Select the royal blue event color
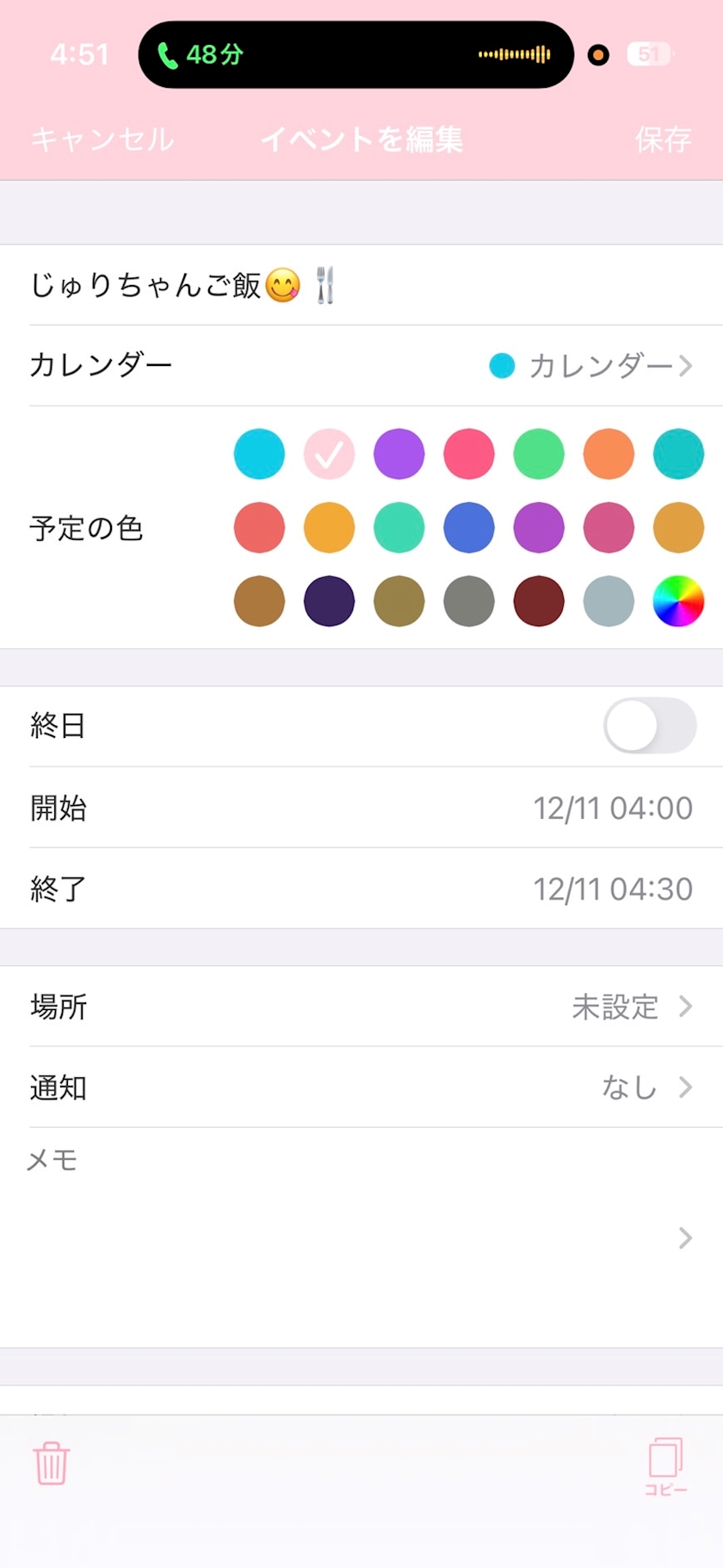The width and height of the screenshot is (723, 1568). 469,528
